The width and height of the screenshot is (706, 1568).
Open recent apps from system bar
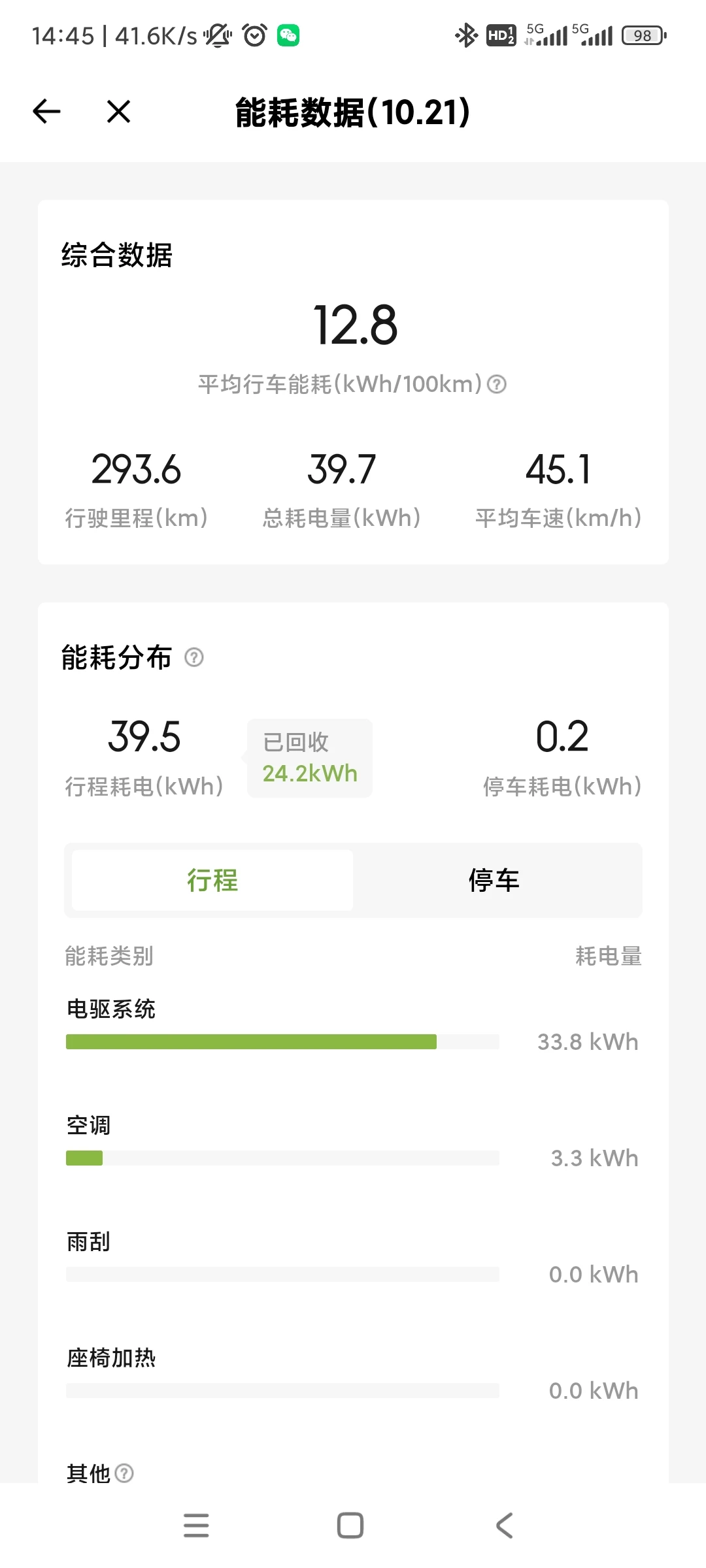196,1526
